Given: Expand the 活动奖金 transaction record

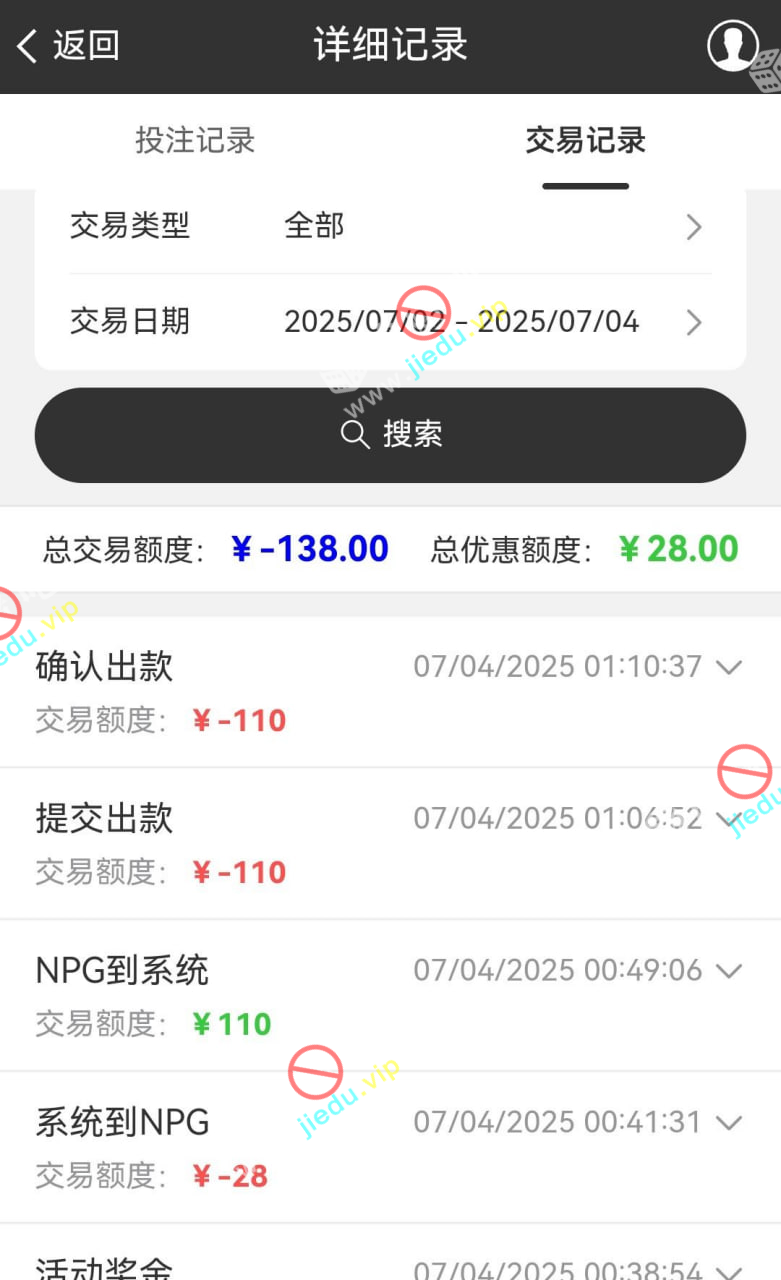Looking at the screenshot, I should (x=729, y=1268).
